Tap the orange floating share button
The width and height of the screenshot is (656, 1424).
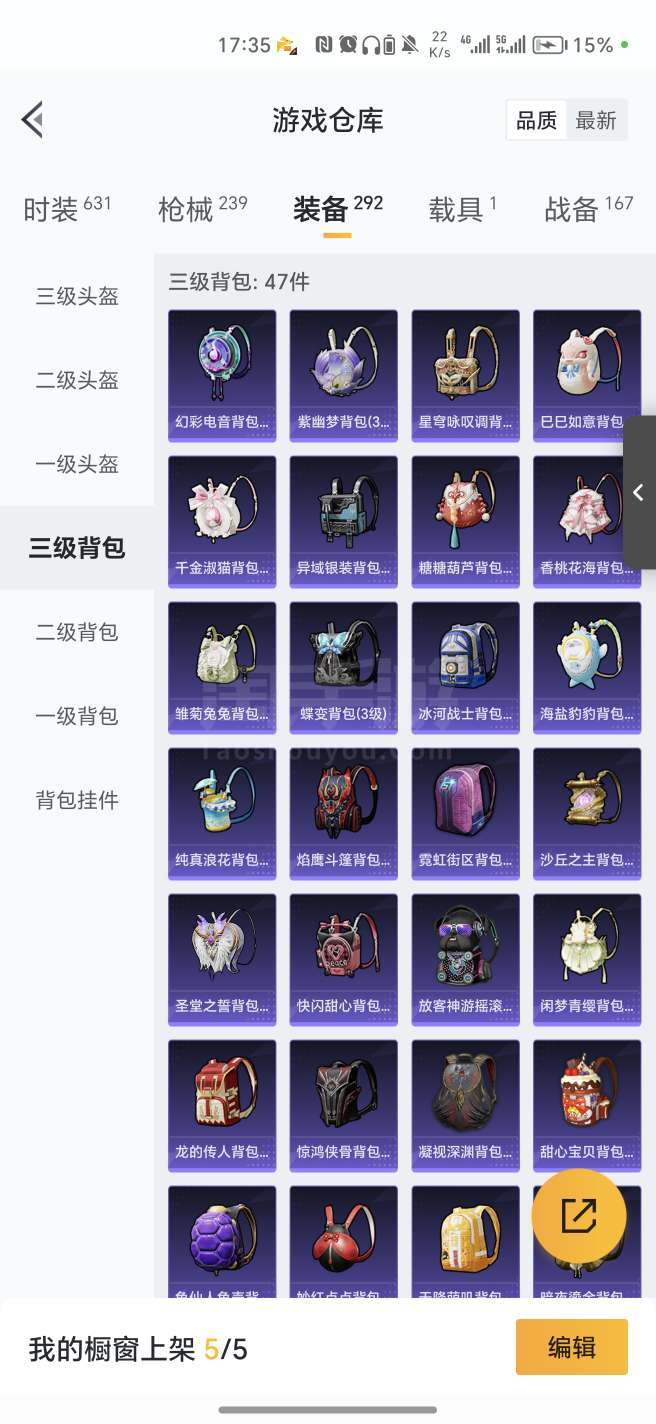coord(579,1216)
